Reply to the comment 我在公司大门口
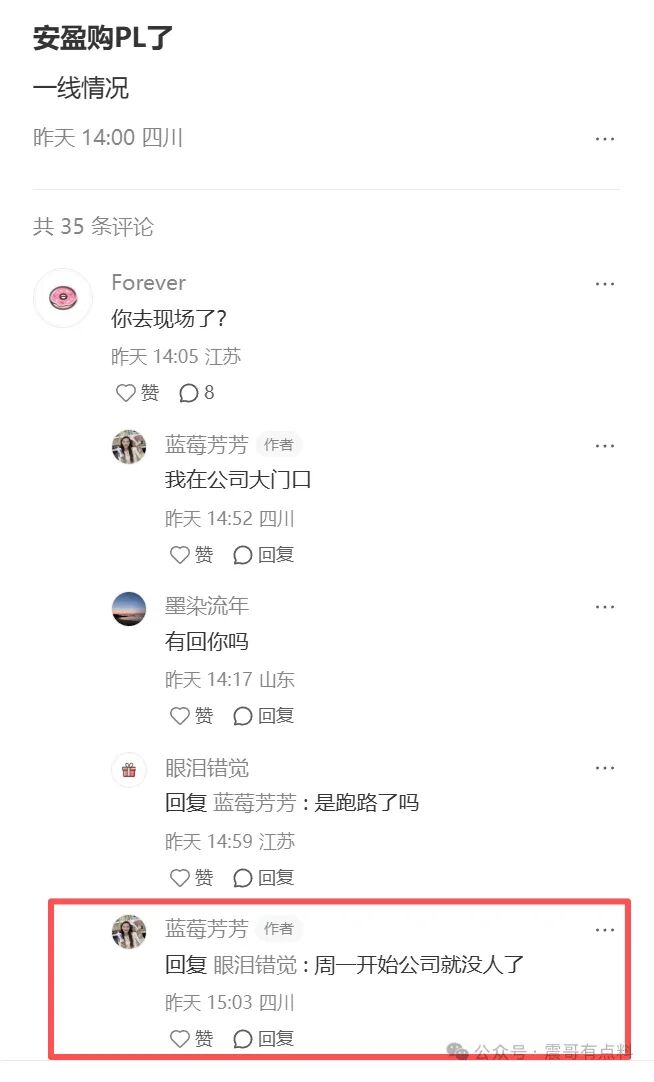Image resolution: width=654 pixels, height=1082 pixels. (x=263, y=554)
